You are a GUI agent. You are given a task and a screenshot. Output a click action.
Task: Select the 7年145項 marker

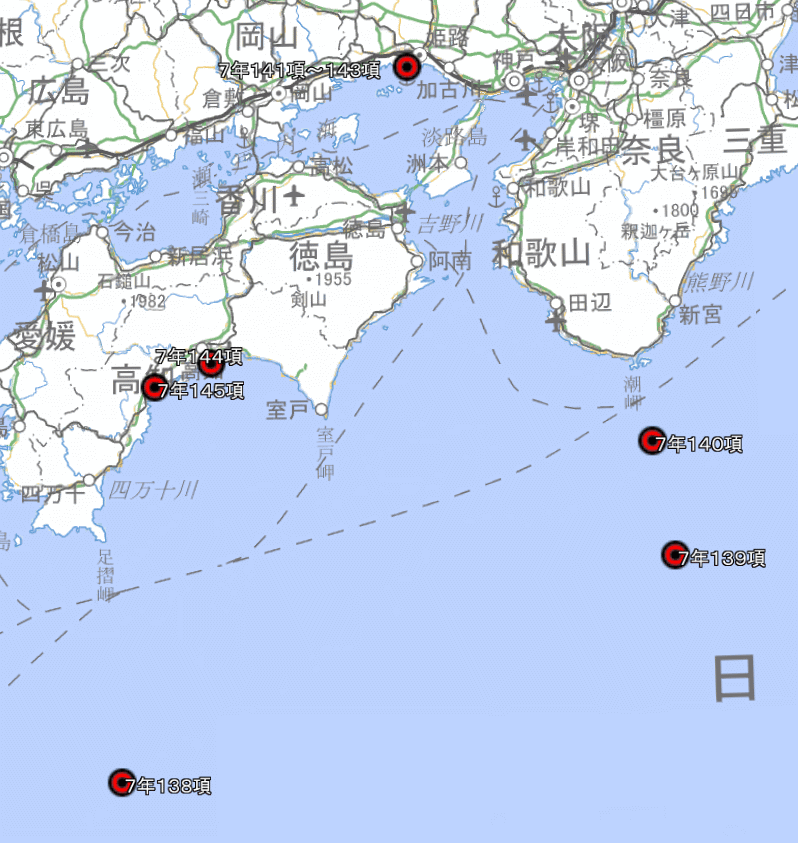(x=154, y=388)
